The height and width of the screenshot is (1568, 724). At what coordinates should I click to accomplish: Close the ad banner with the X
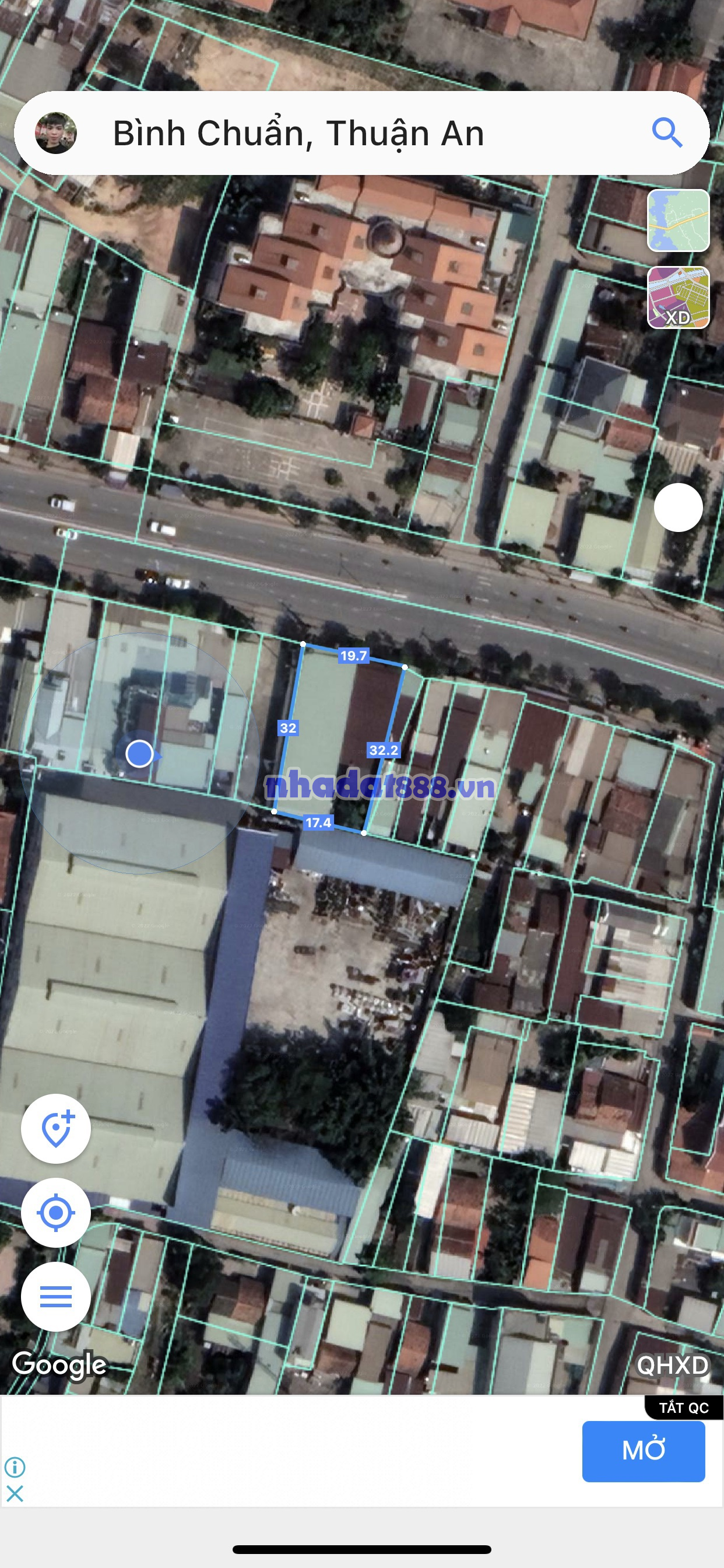15,1493
